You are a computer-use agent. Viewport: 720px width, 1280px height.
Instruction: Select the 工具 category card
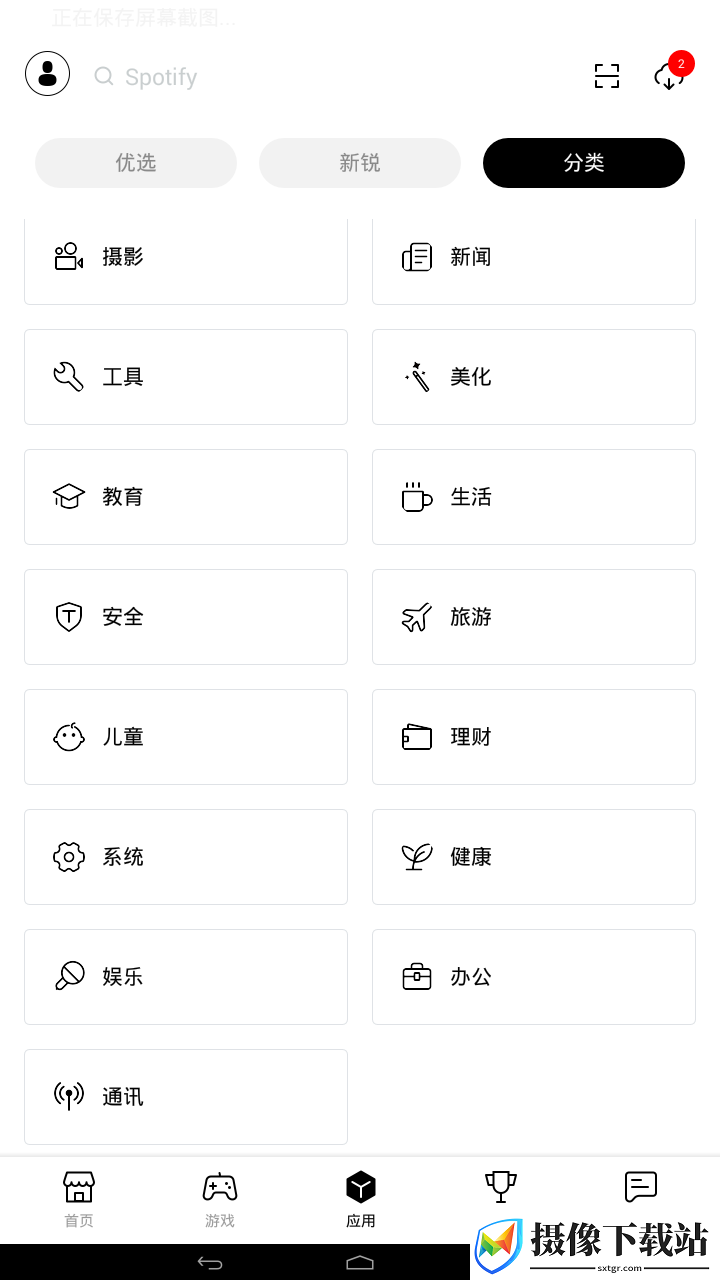coord(186,377)
